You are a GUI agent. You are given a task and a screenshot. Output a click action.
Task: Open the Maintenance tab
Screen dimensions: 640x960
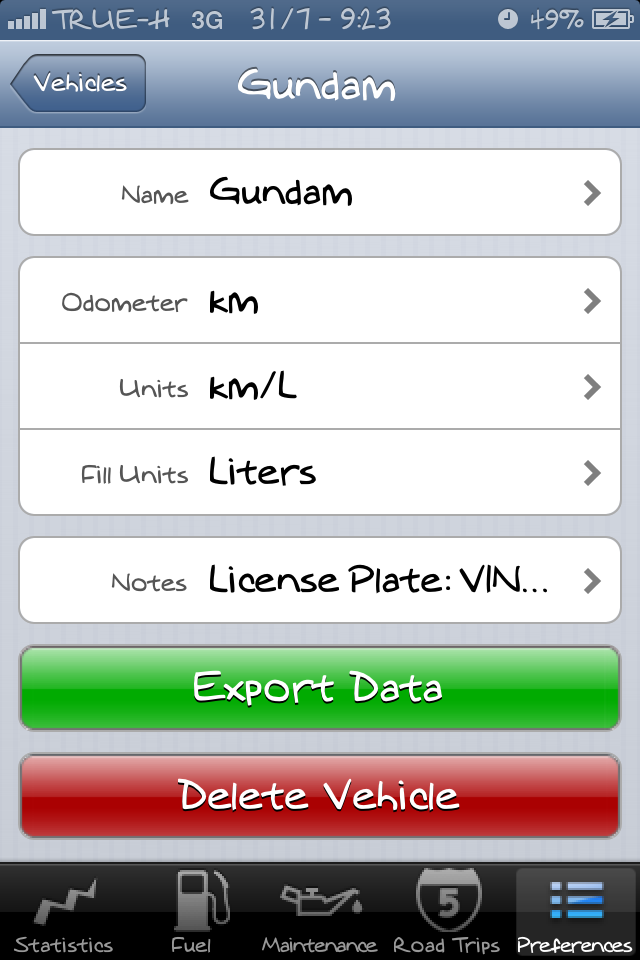point(319,912)
